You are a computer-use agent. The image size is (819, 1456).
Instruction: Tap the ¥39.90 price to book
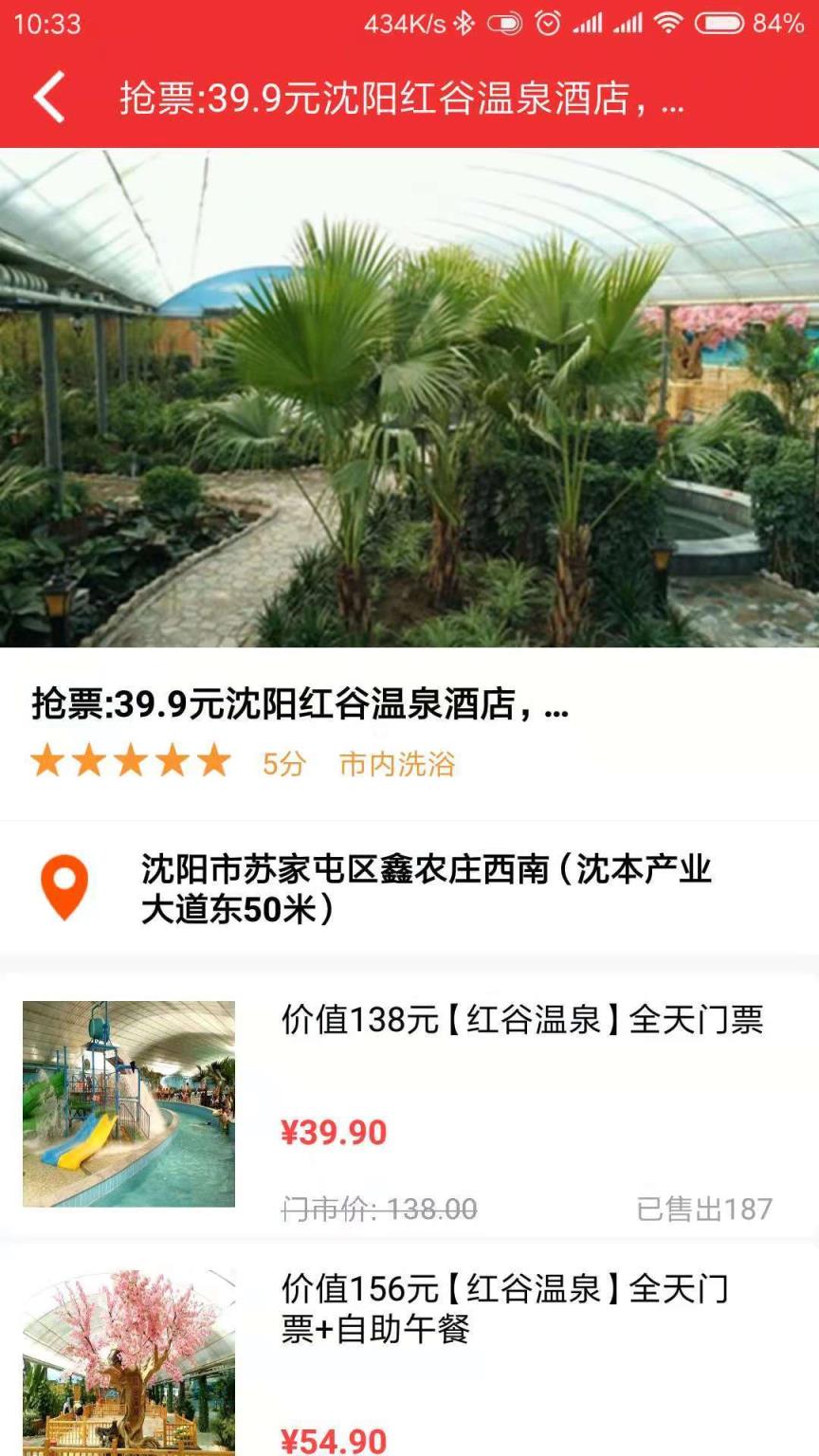click(335, 1134)
